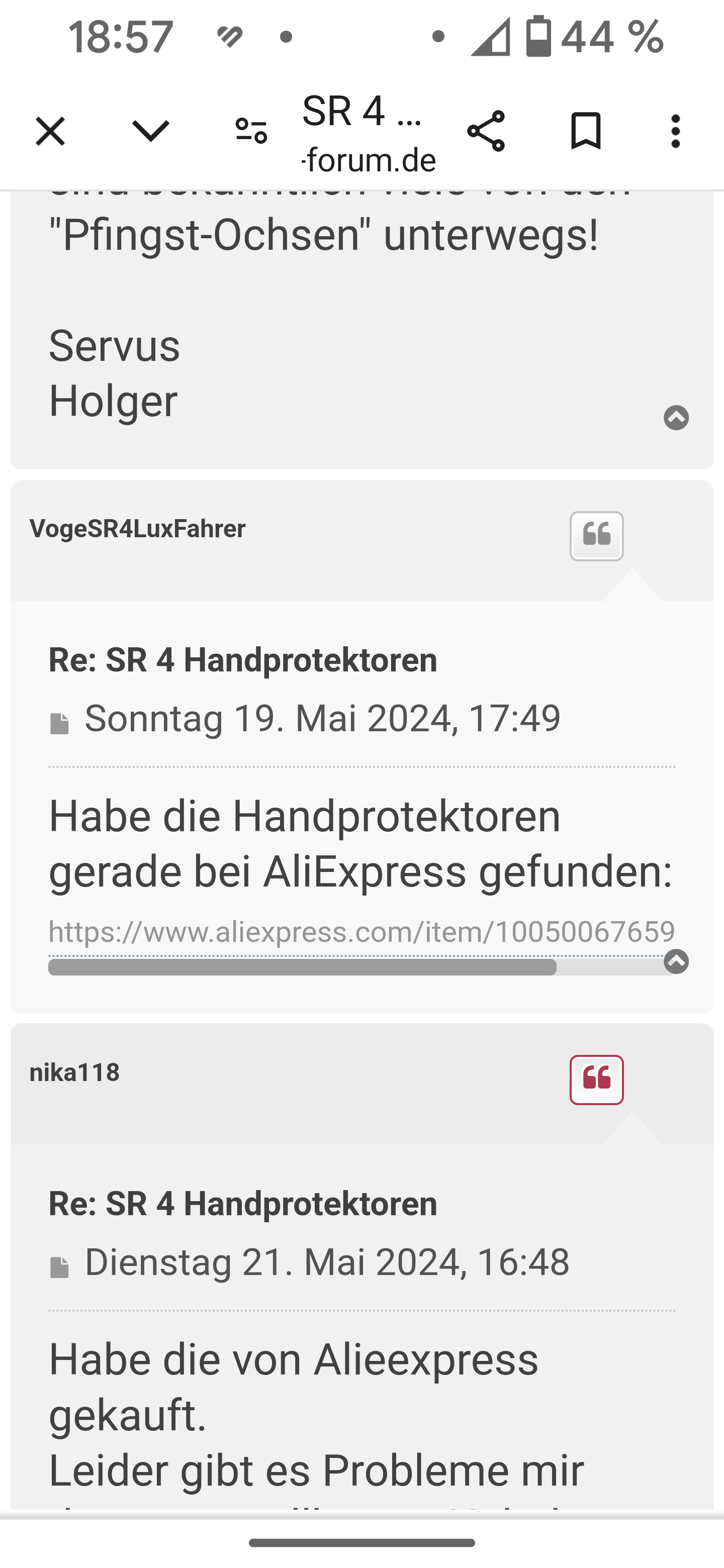The width and height of the screenshot is (724, 1568).
Task: Open nika118's profile
Action: (x=74, y=1072)
